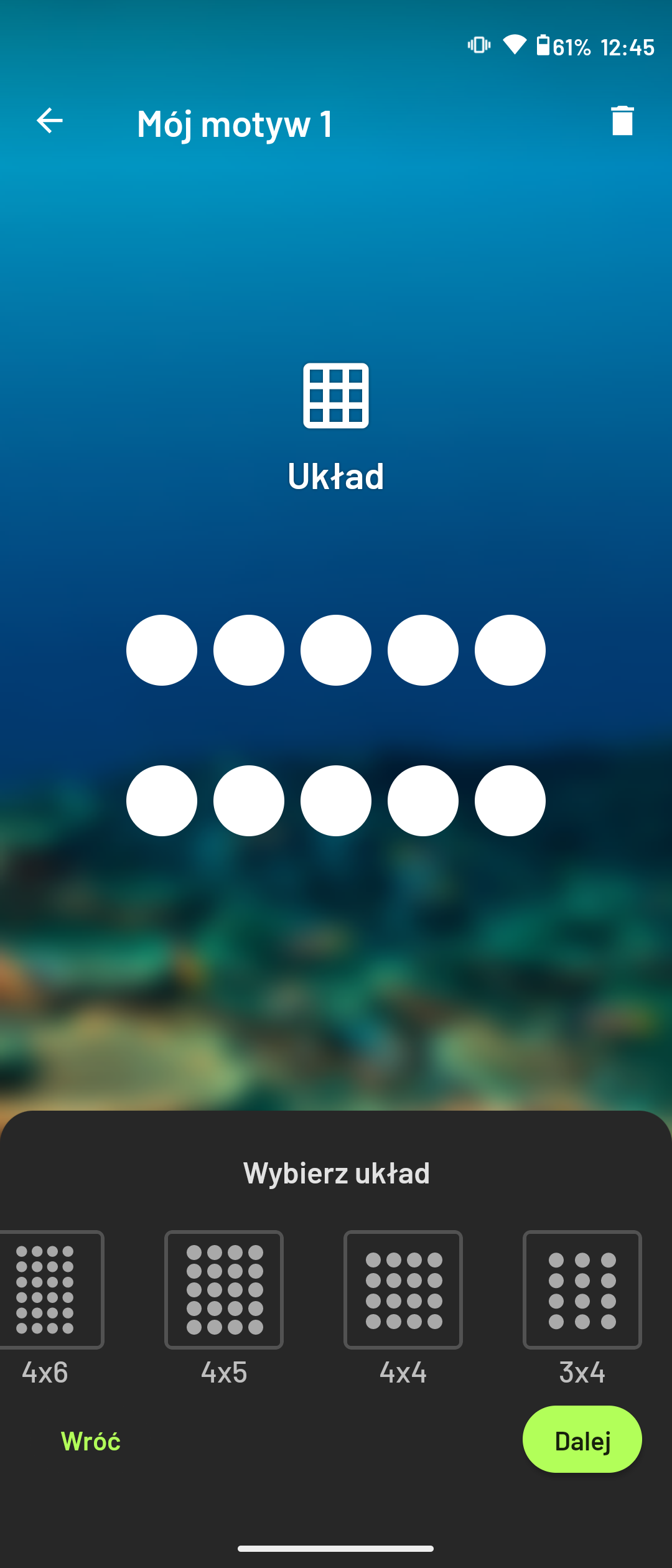This screenshot has height=1568, width=672.
Task: Switch to the 3x4 grid layout
Action: pyautogui.click(x=582, y=1290)
